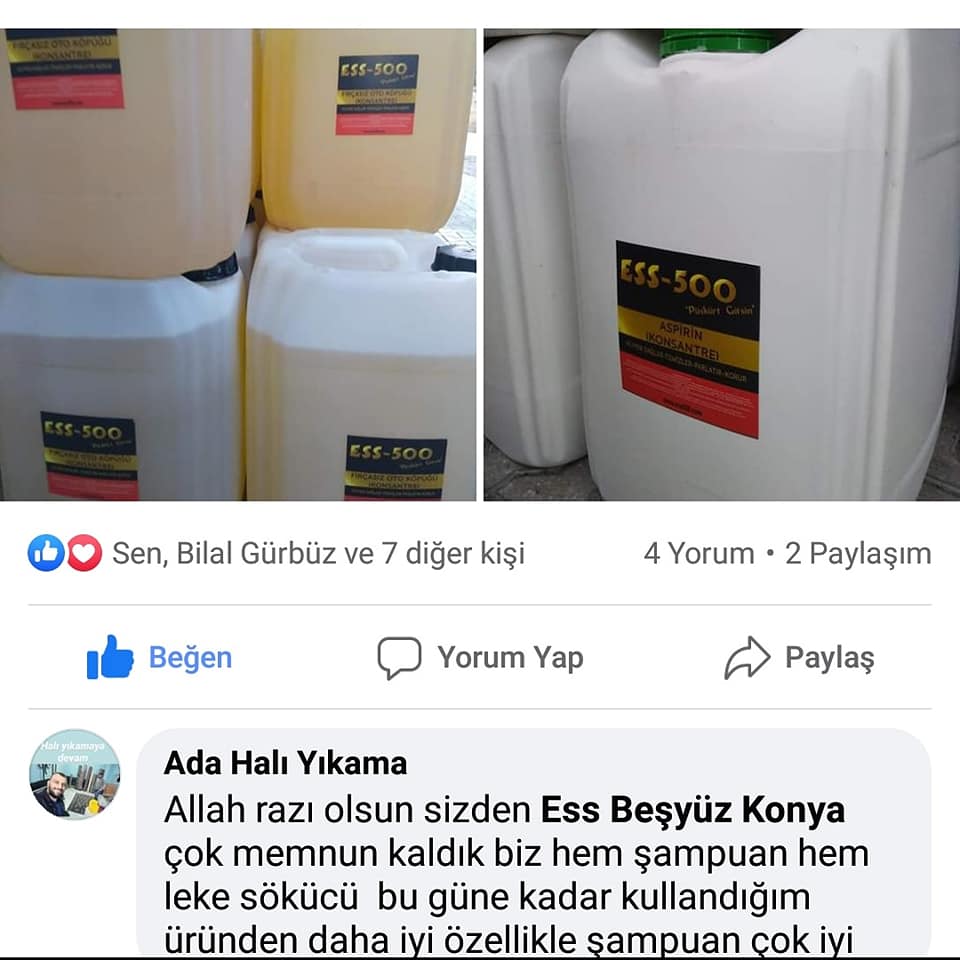The height and width of the screenshot is (960, 960).
Task: Open the Ess Beşyüz Konya mention
Action: (692, 809)
